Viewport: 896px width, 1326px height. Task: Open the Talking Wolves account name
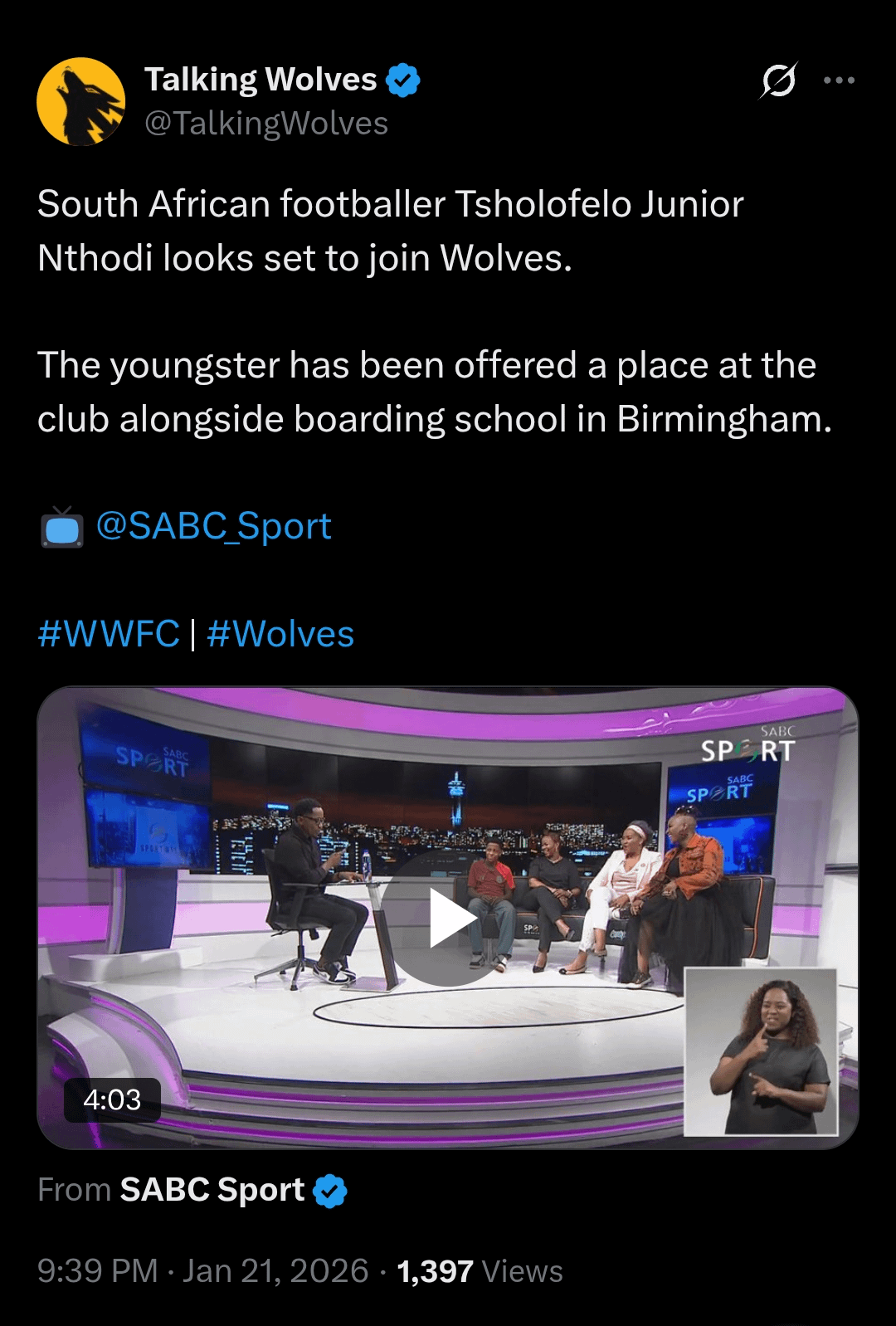[x=261, y=80]
